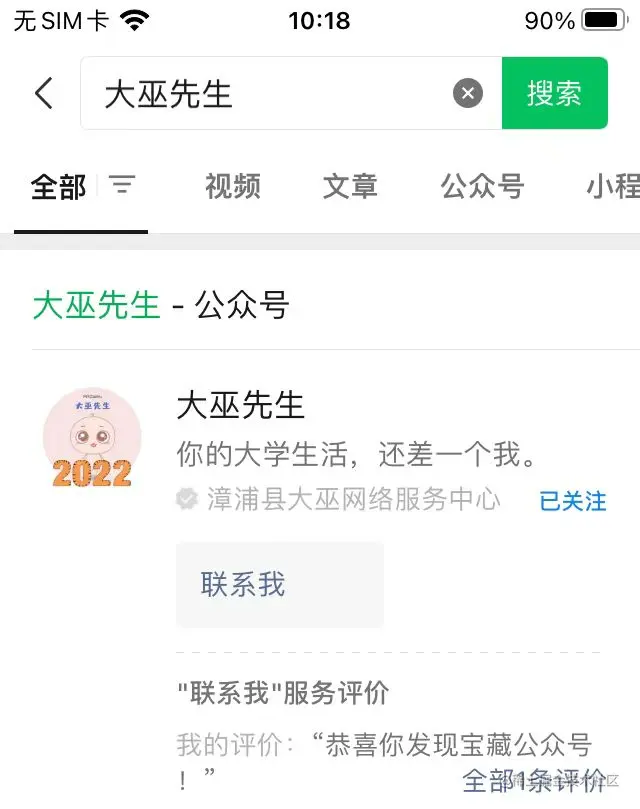The height and width of the screenshot is (809, 640).
Task: Tap the green 搜索 button
Action: [554, 94]
